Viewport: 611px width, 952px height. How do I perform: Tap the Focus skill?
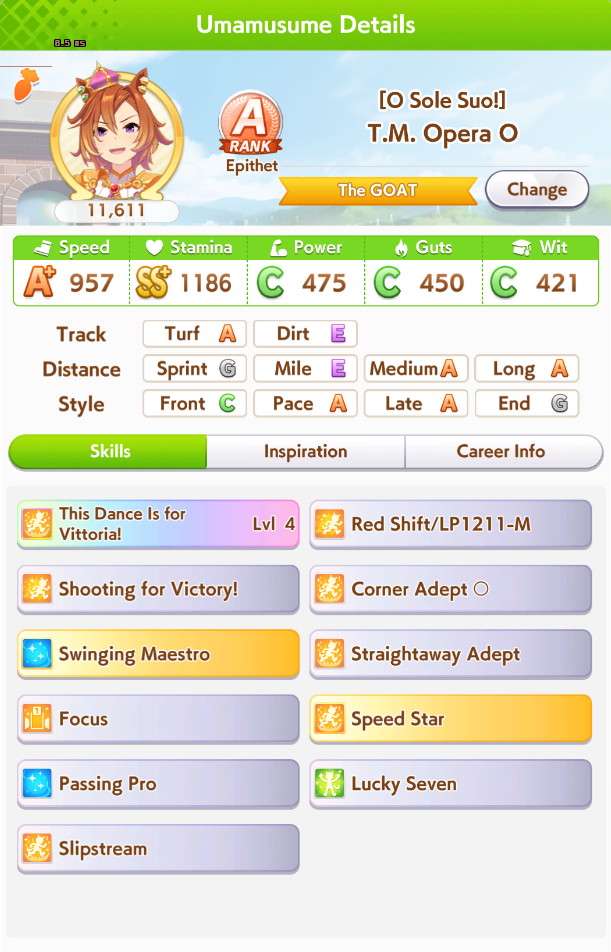point(158,719)
